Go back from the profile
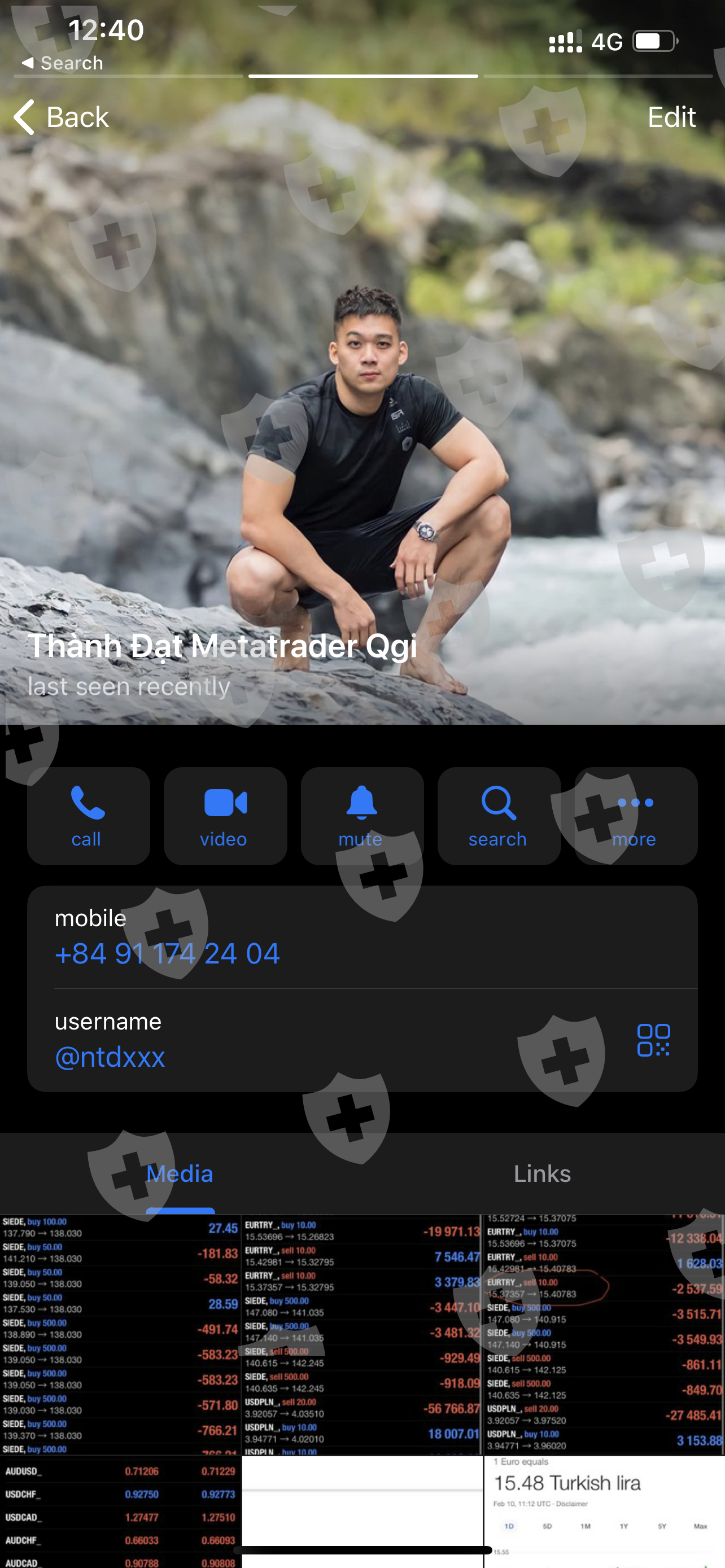This screenshot has height=1568, width=725. point(62,117)
